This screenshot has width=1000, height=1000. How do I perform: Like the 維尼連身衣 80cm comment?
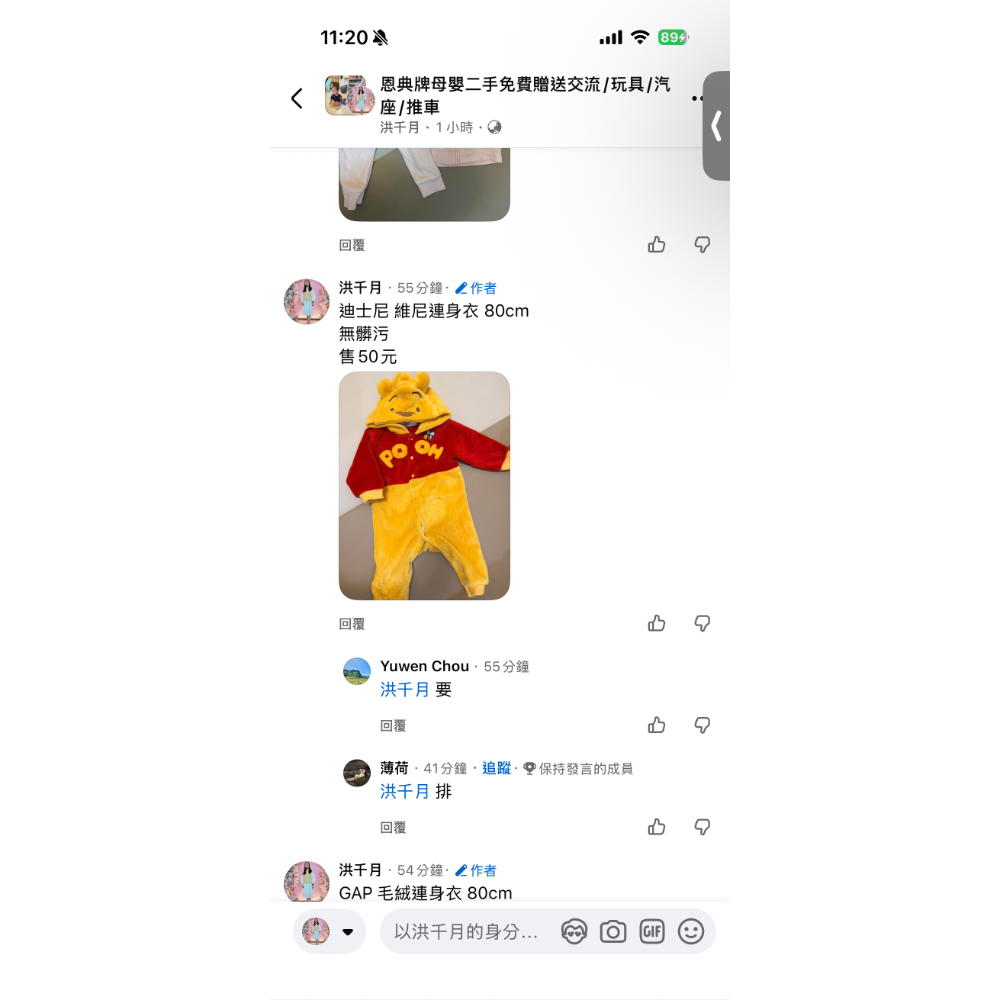click(x=657, y=623)
